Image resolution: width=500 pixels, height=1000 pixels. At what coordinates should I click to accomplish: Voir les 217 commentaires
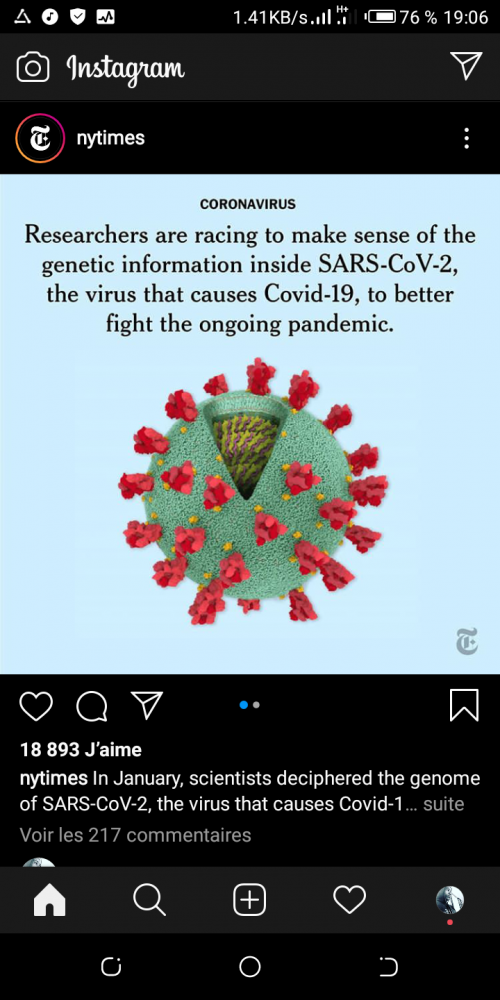(x=135, y=834)
